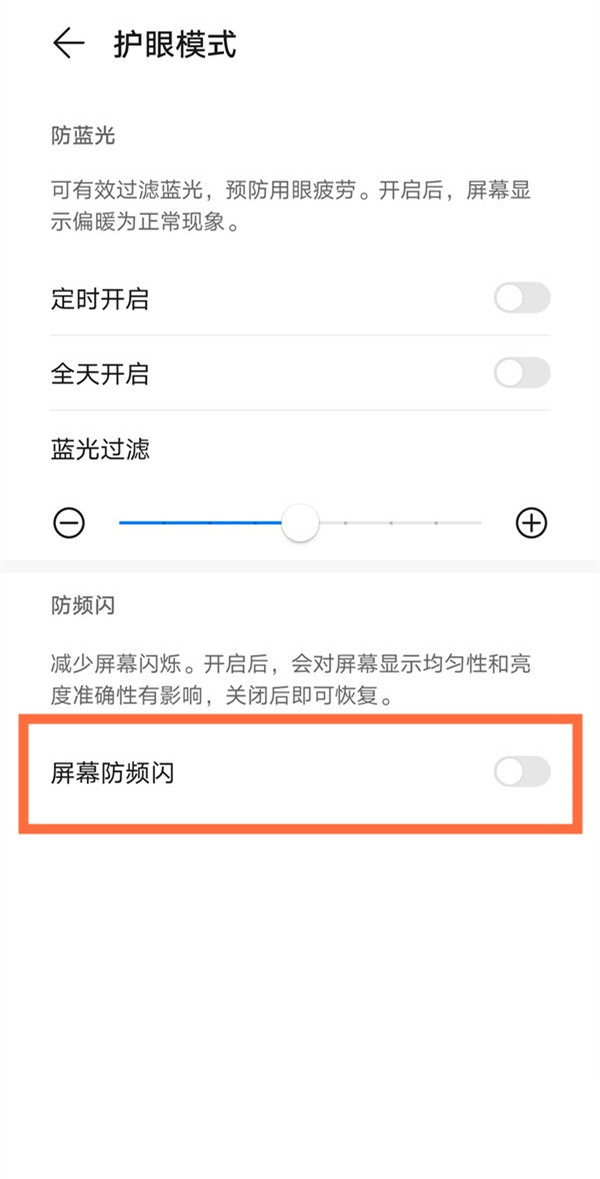Turn on 全天开启

(x=522, y=373)
